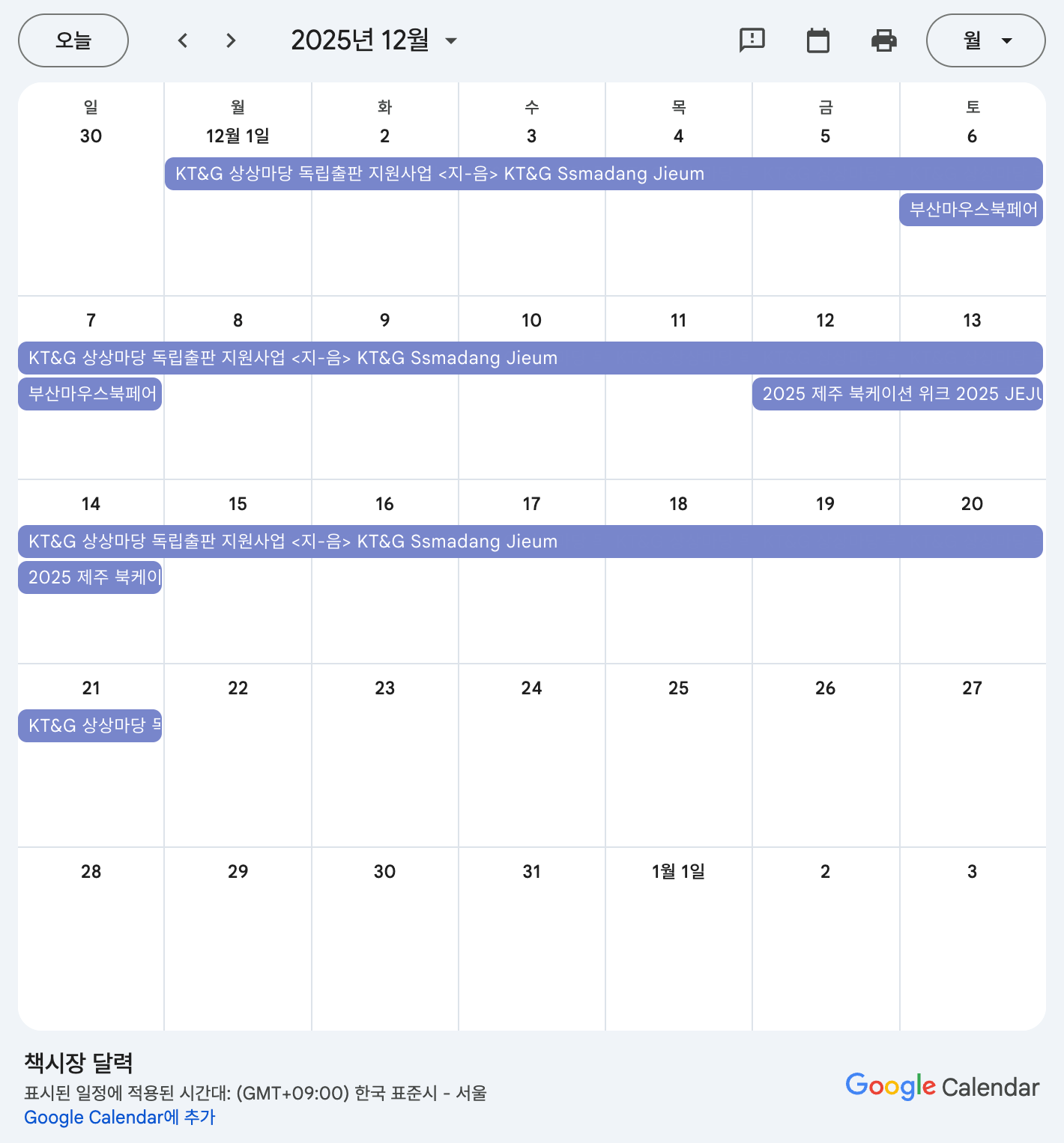Open the speech-bubble alert icon in the header
Viewport: 1064px width, 1143px height.
point(752,40)
